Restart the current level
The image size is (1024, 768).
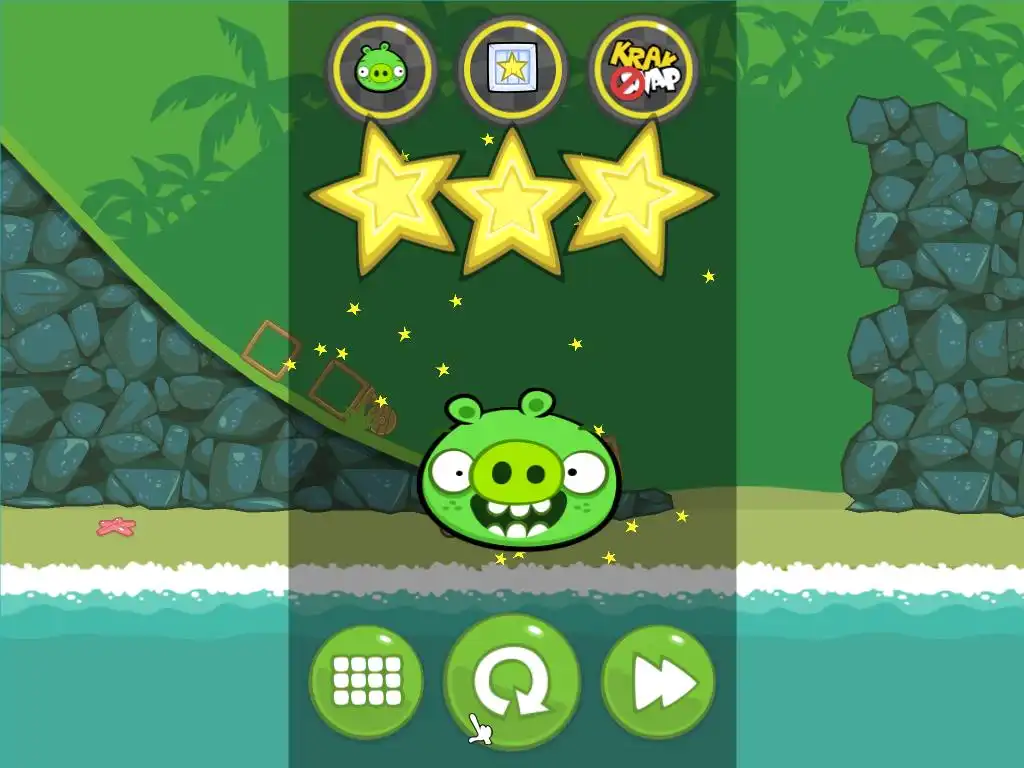(512, 681)
